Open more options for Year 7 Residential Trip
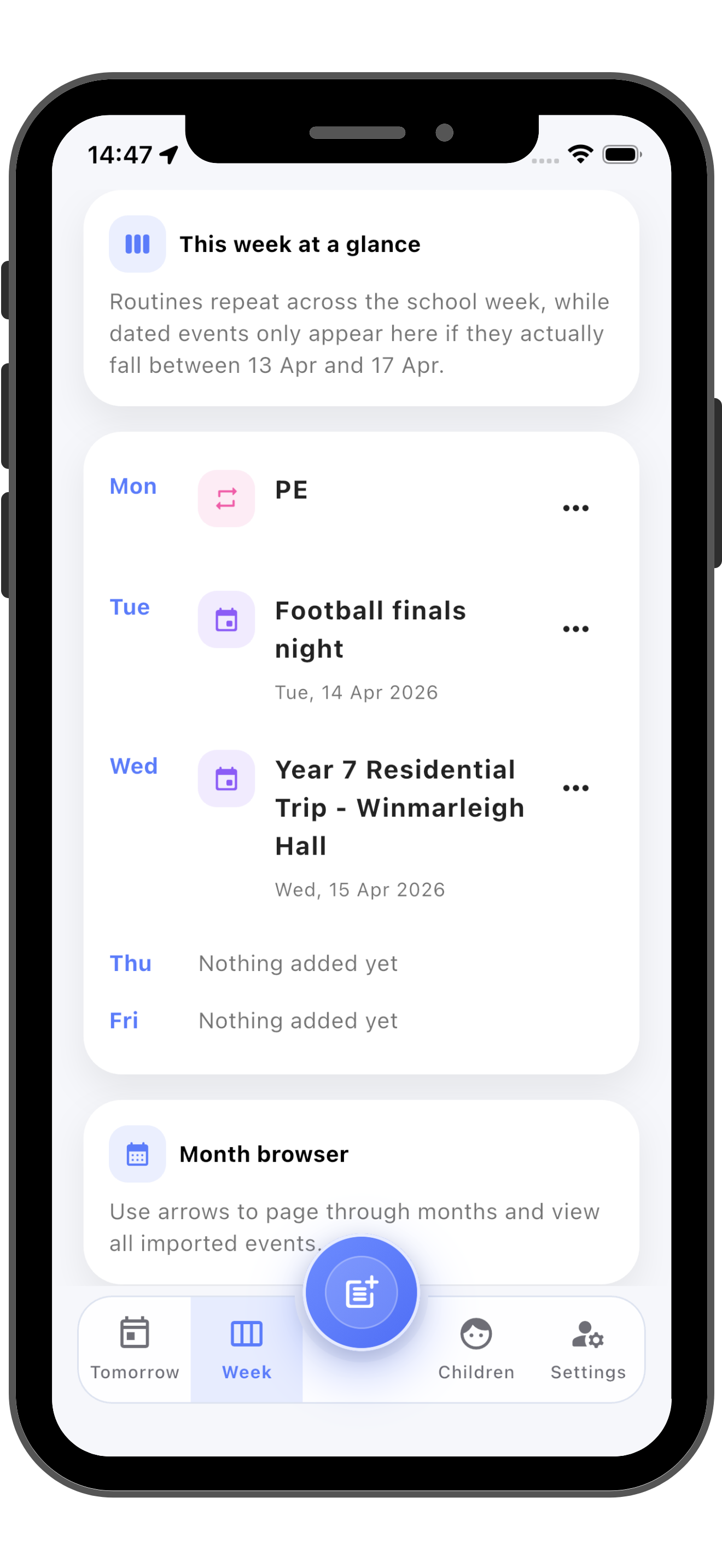Image resolution: width=722 pixels, height=1568 pixels. [575, 788]
